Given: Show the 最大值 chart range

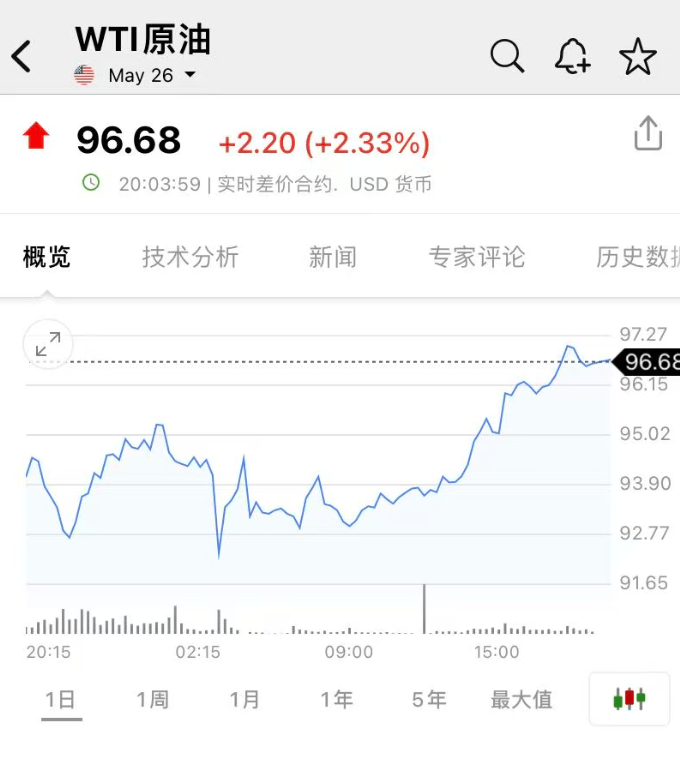Looking at the screenshot, I should (521, 700).
